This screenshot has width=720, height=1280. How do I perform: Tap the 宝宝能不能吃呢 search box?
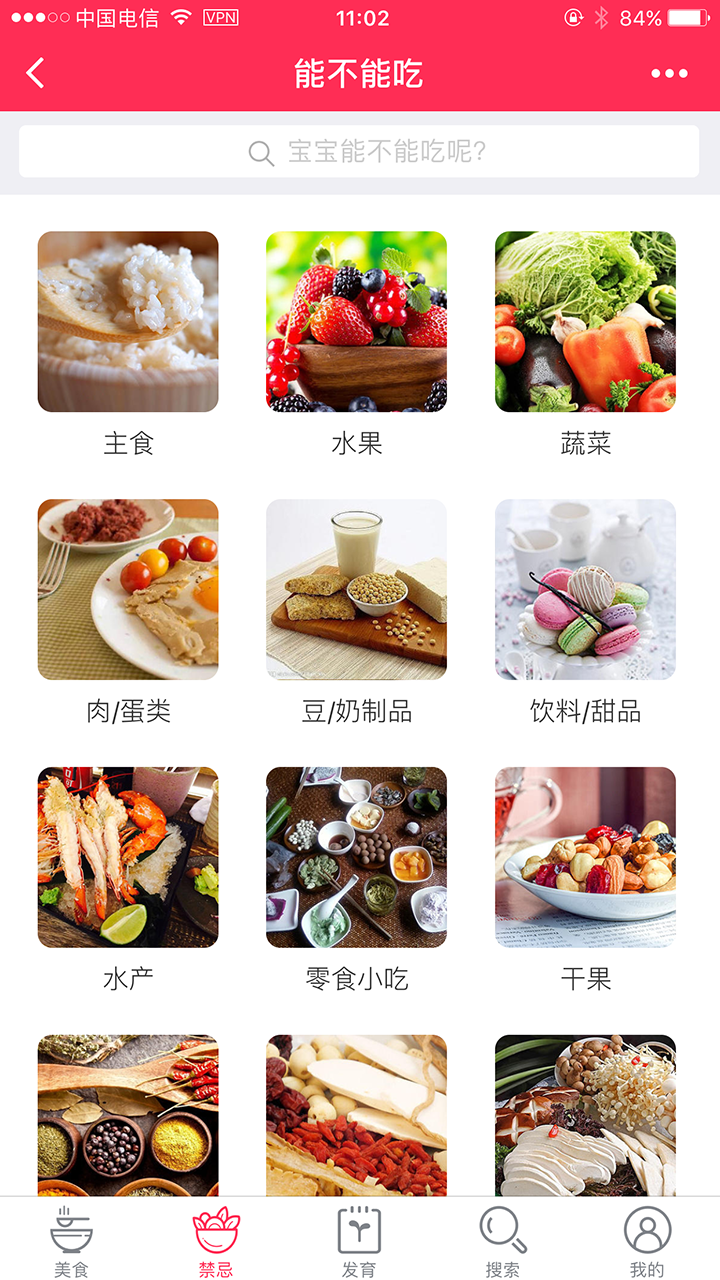[359, 152]
